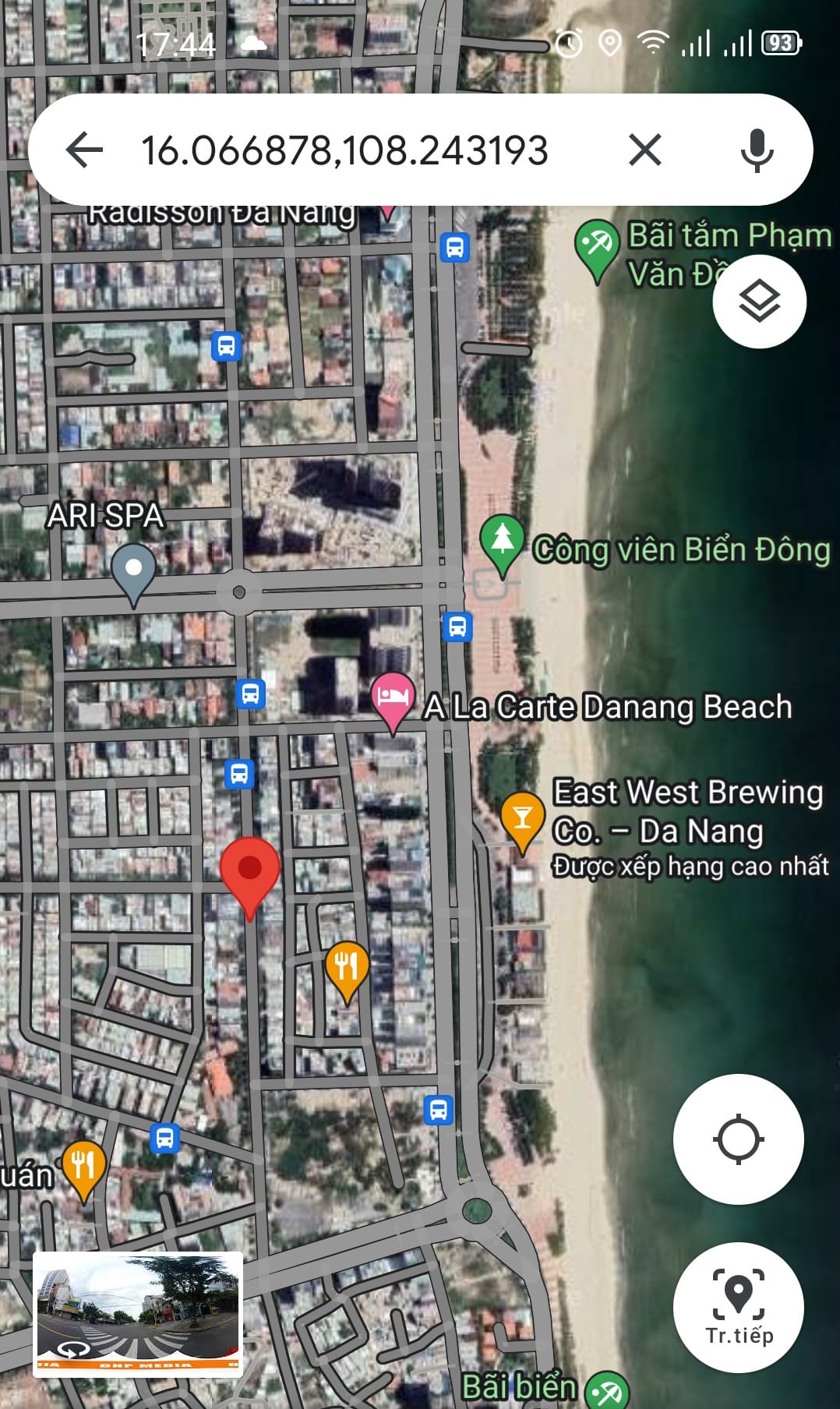Image resolution: width=840 pixels, height=1409 pixels.
Task: Open East West Brewing Co. marker
Action: coord(522,817)
